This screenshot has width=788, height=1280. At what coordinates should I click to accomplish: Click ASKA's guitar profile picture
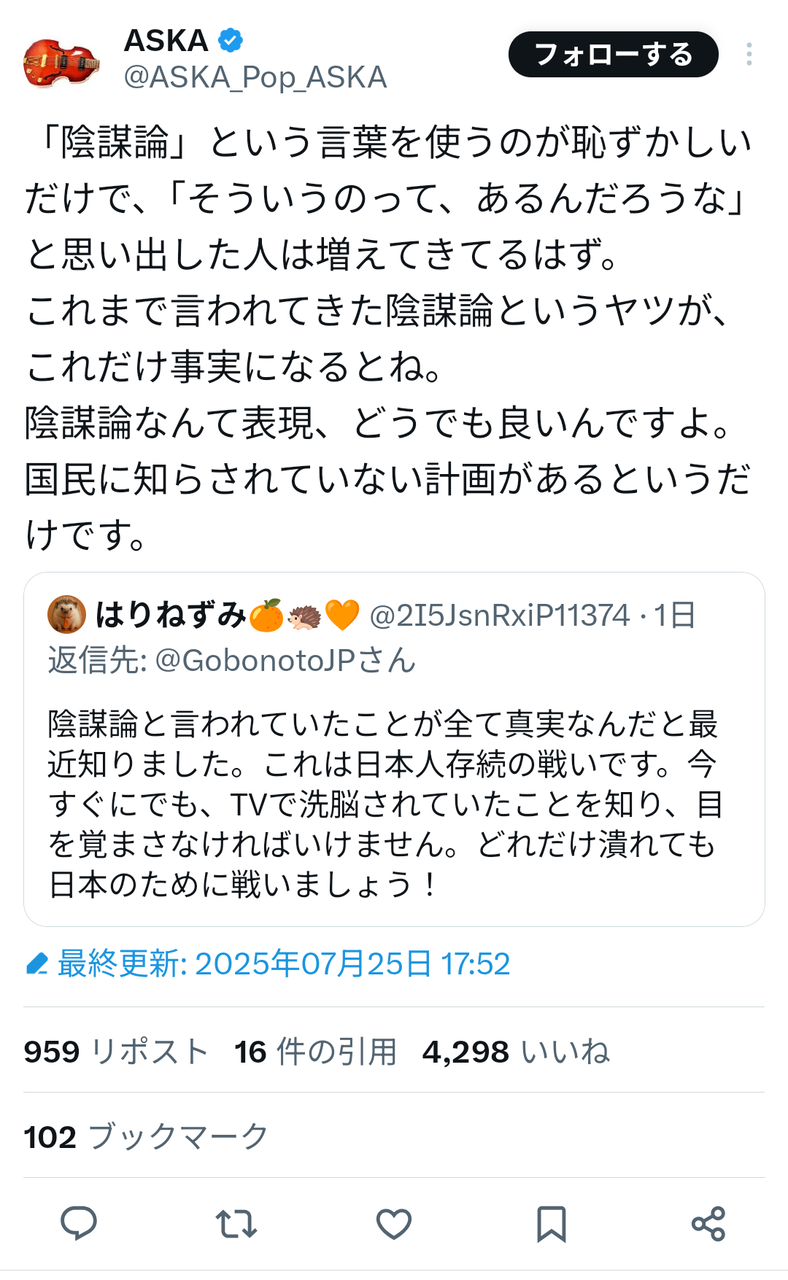point(56,56)
